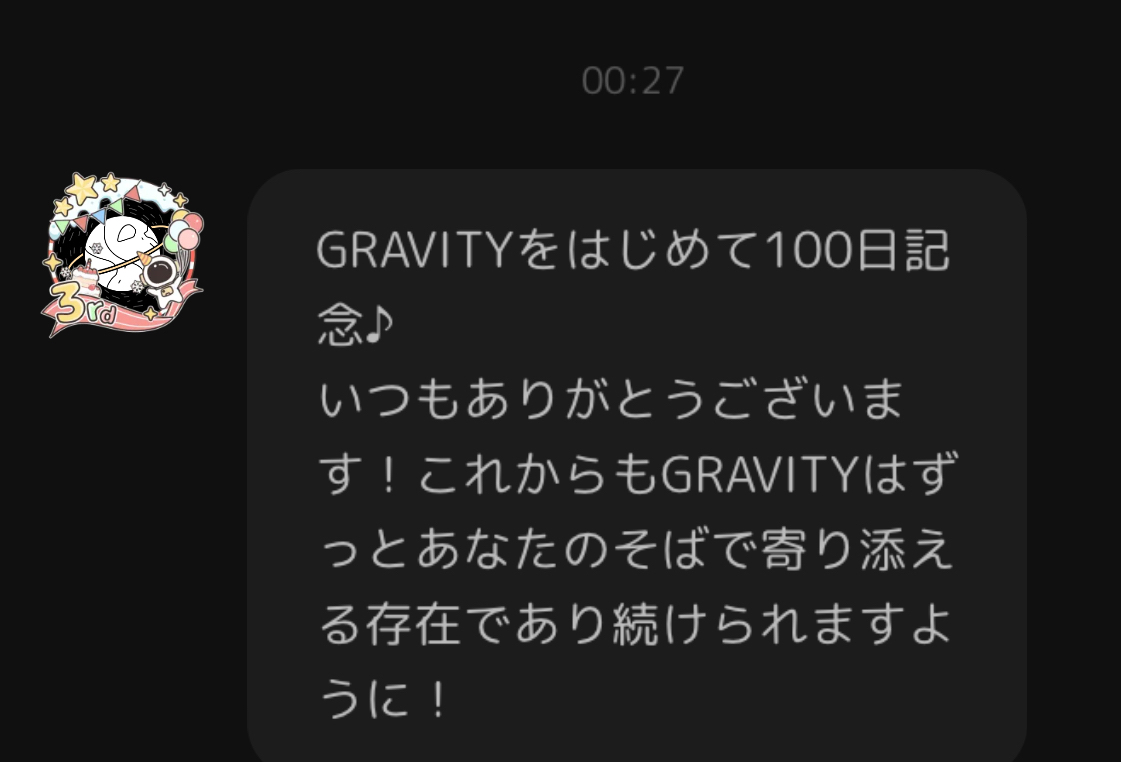1121x762 pixels.
Task: Open the sender's 3rd anniversary avatar
Action: click(122, 254)
